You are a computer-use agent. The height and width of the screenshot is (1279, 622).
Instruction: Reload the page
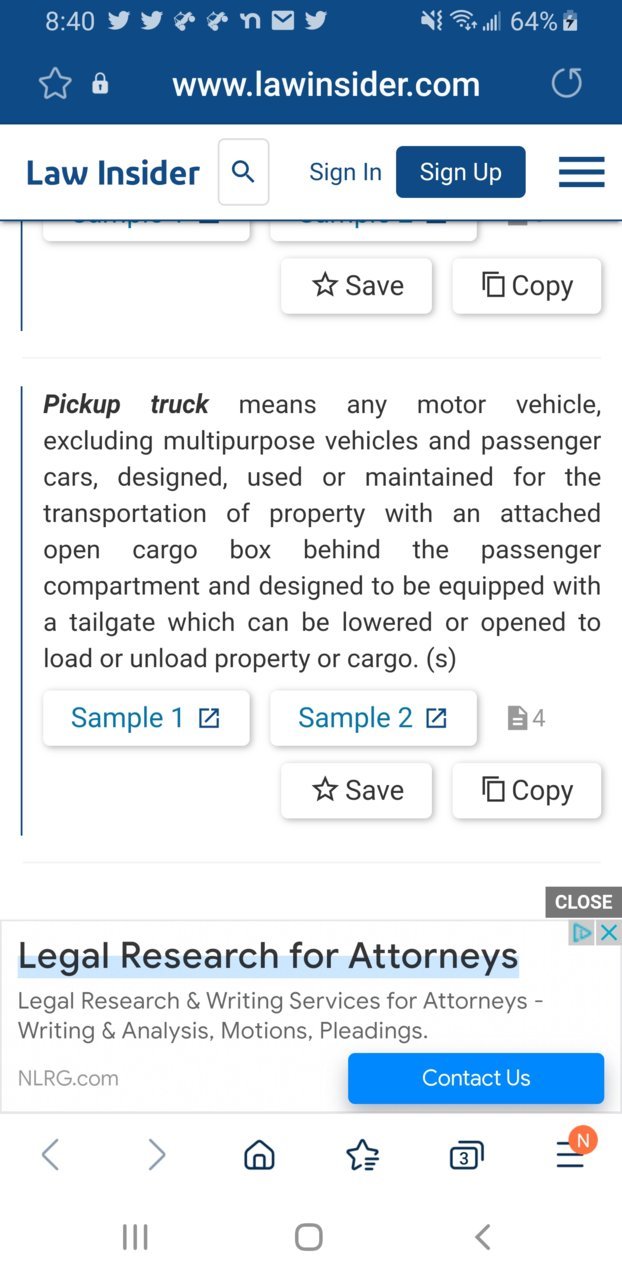pyautogui.click(x=566, y=84)
